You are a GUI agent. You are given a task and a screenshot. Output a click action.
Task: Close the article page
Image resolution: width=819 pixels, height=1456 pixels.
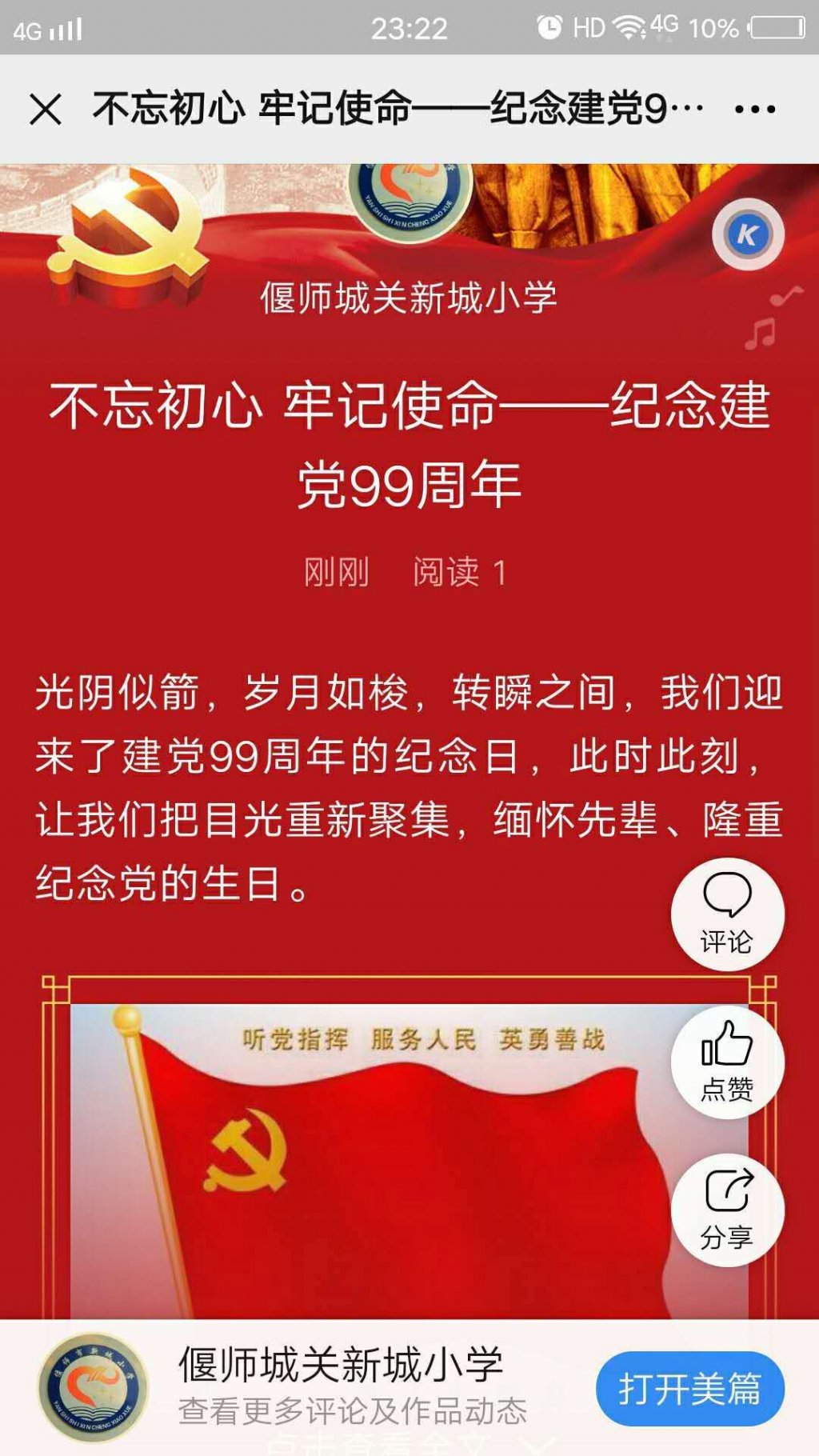pyautogui.click(x=46, y=109)
